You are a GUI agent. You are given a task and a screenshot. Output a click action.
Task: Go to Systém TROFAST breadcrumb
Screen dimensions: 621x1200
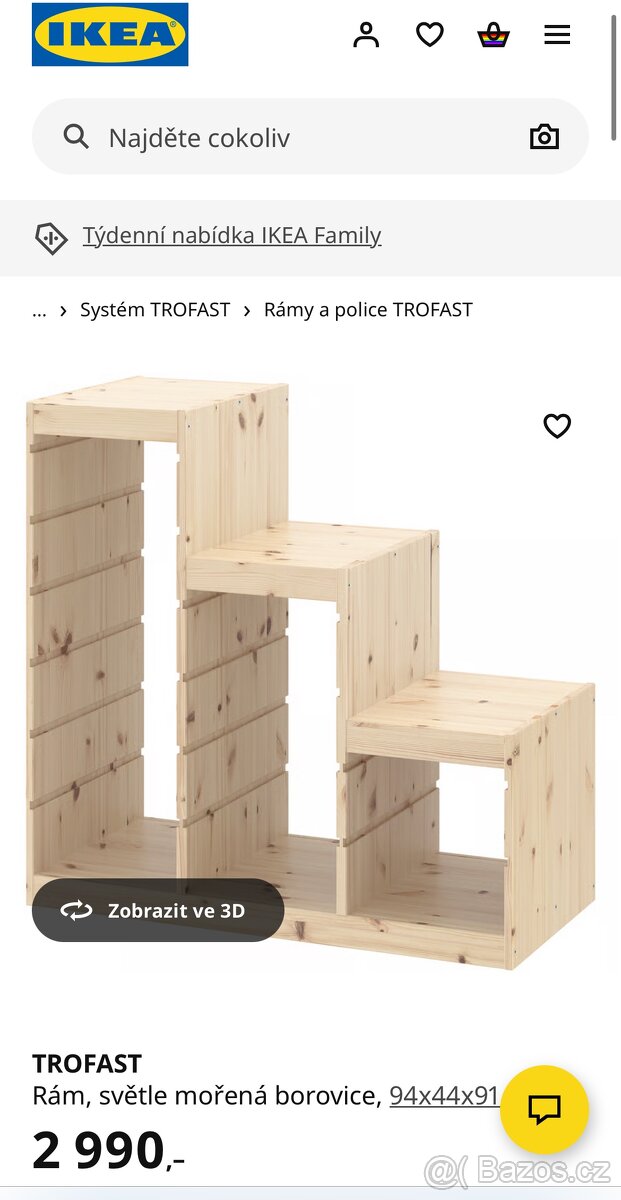coord(155,310)
